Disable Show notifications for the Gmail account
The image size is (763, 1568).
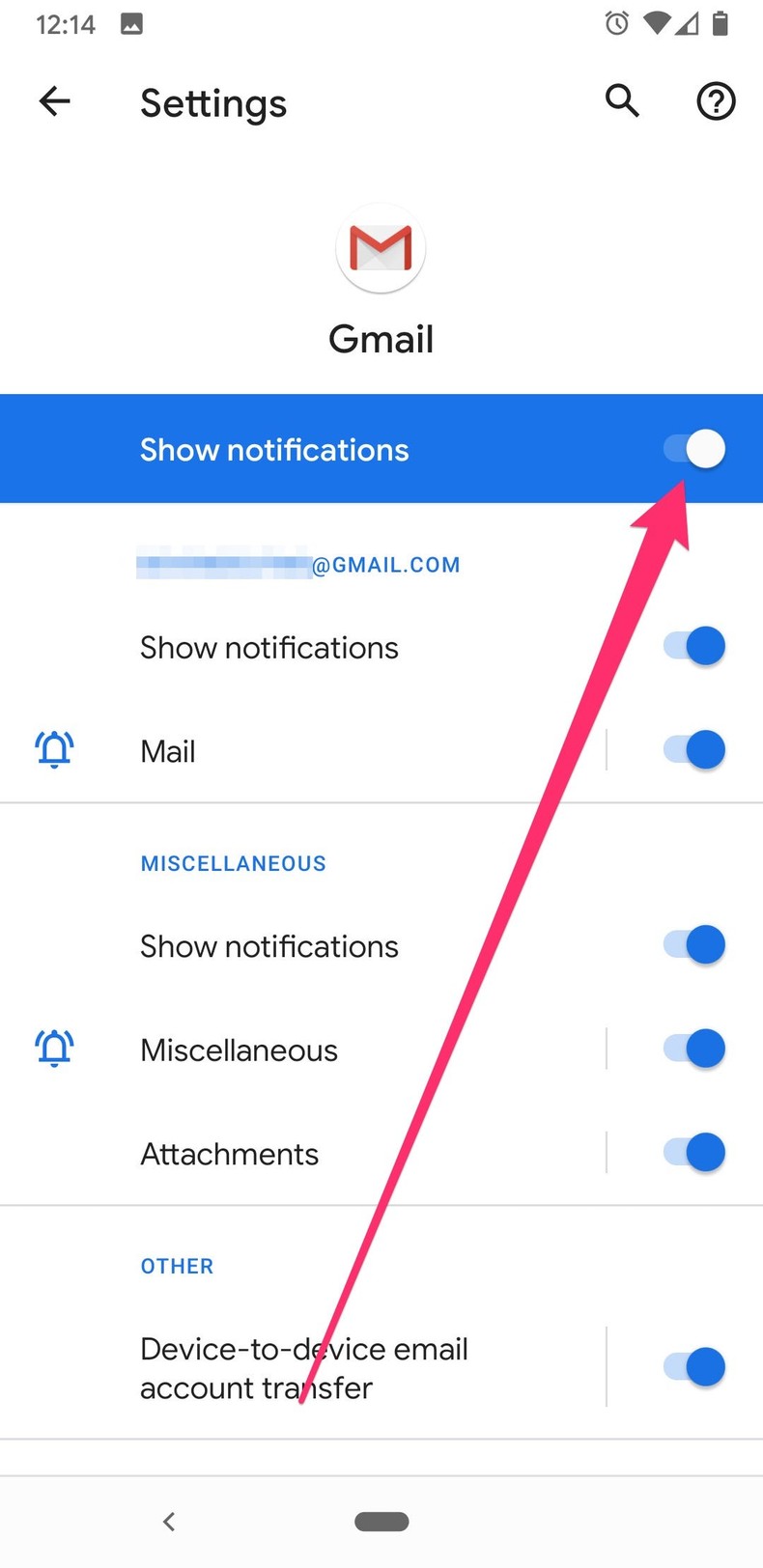coord(693,646)
